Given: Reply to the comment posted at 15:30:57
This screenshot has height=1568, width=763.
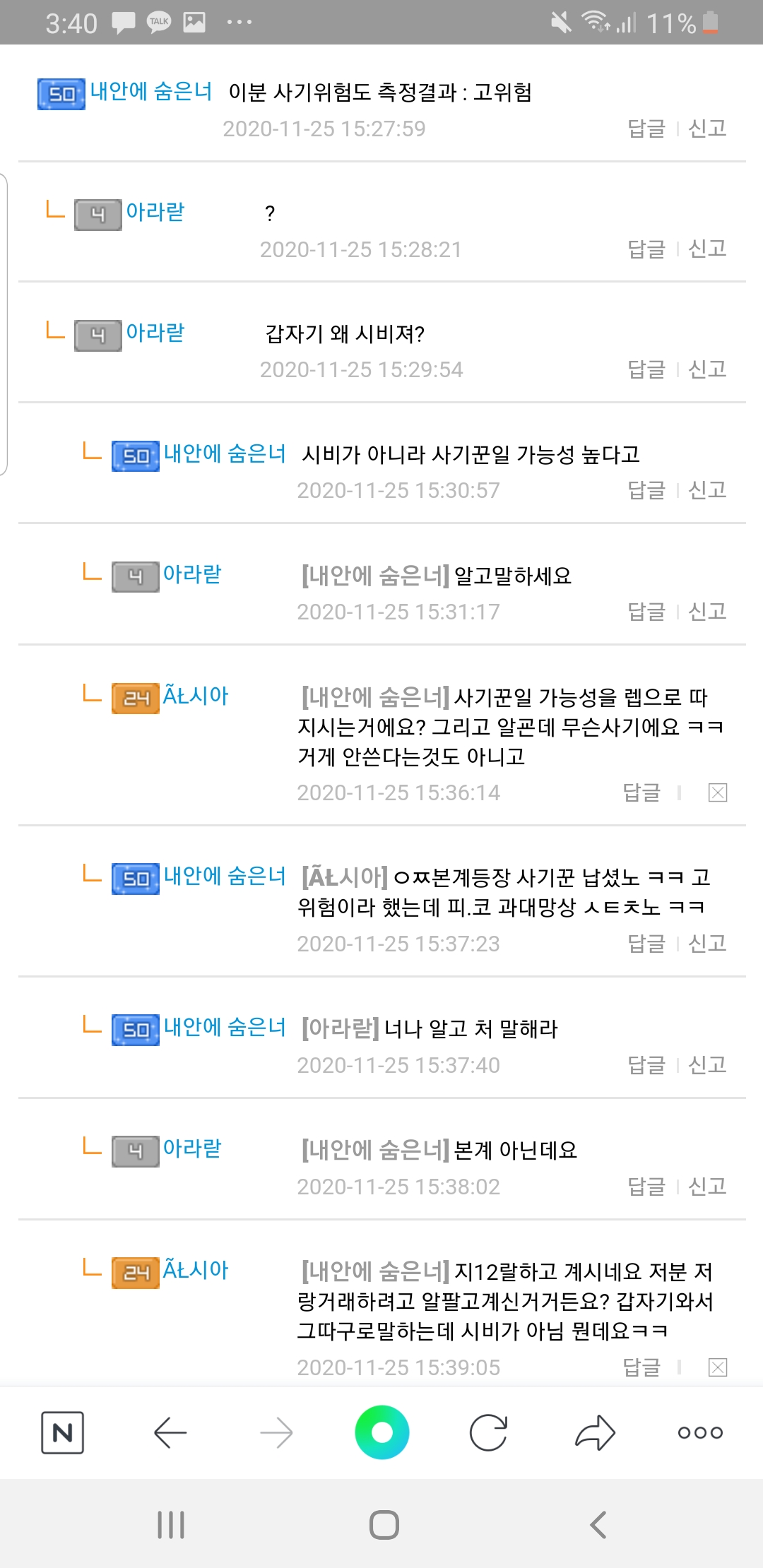Looking at the screenshot, I should click(646, 490).
